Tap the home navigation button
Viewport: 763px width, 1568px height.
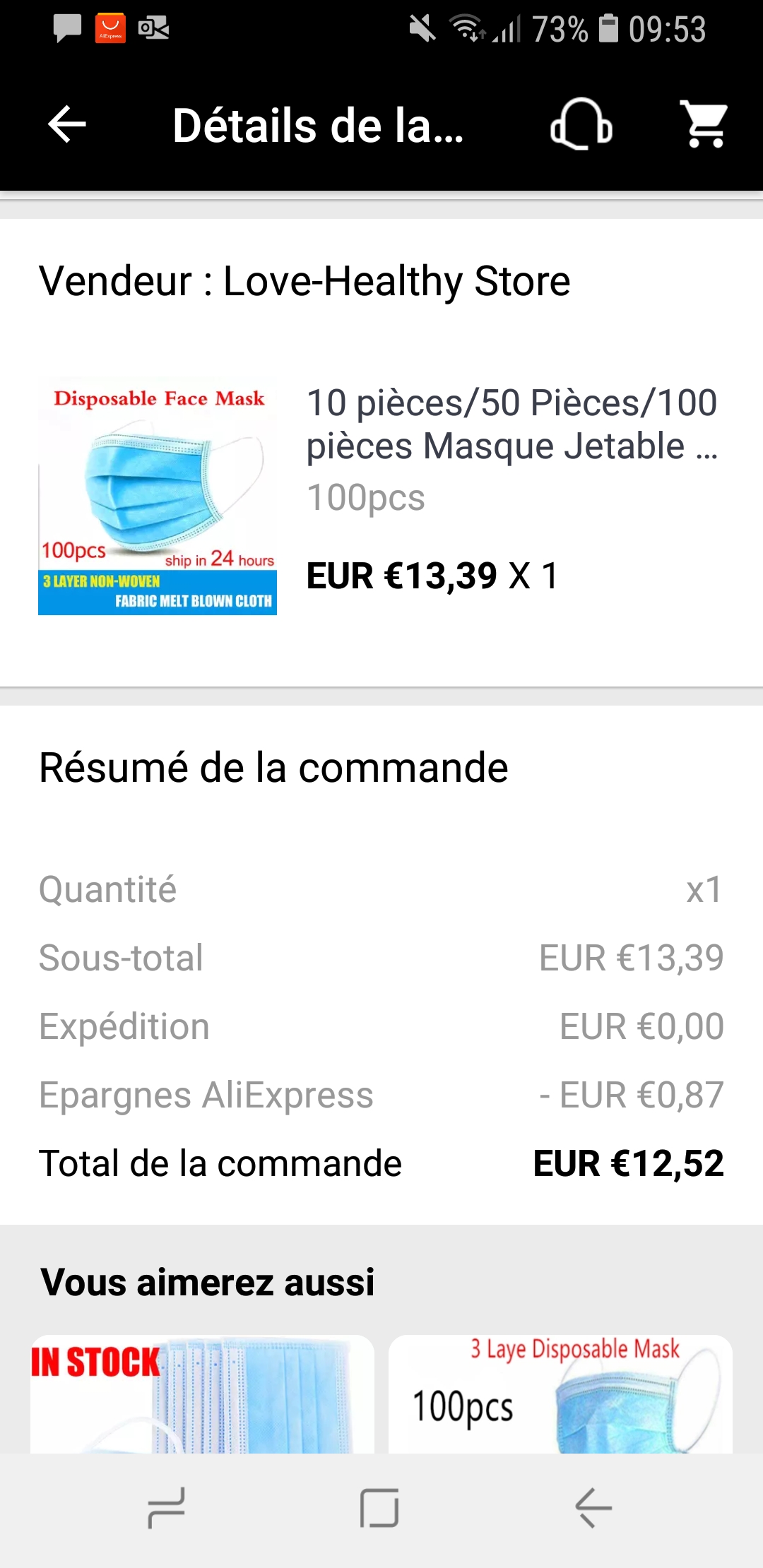click(380, 1508)
